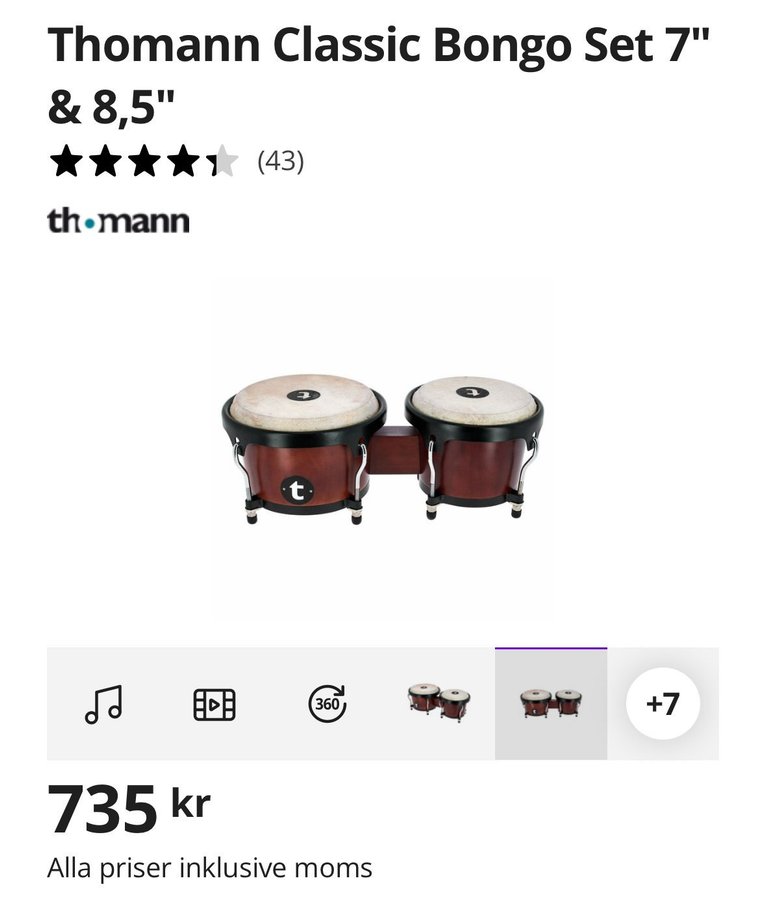The image size is (766, 900).
Task: Show the +7 more images
Action: tap(662, 704)
